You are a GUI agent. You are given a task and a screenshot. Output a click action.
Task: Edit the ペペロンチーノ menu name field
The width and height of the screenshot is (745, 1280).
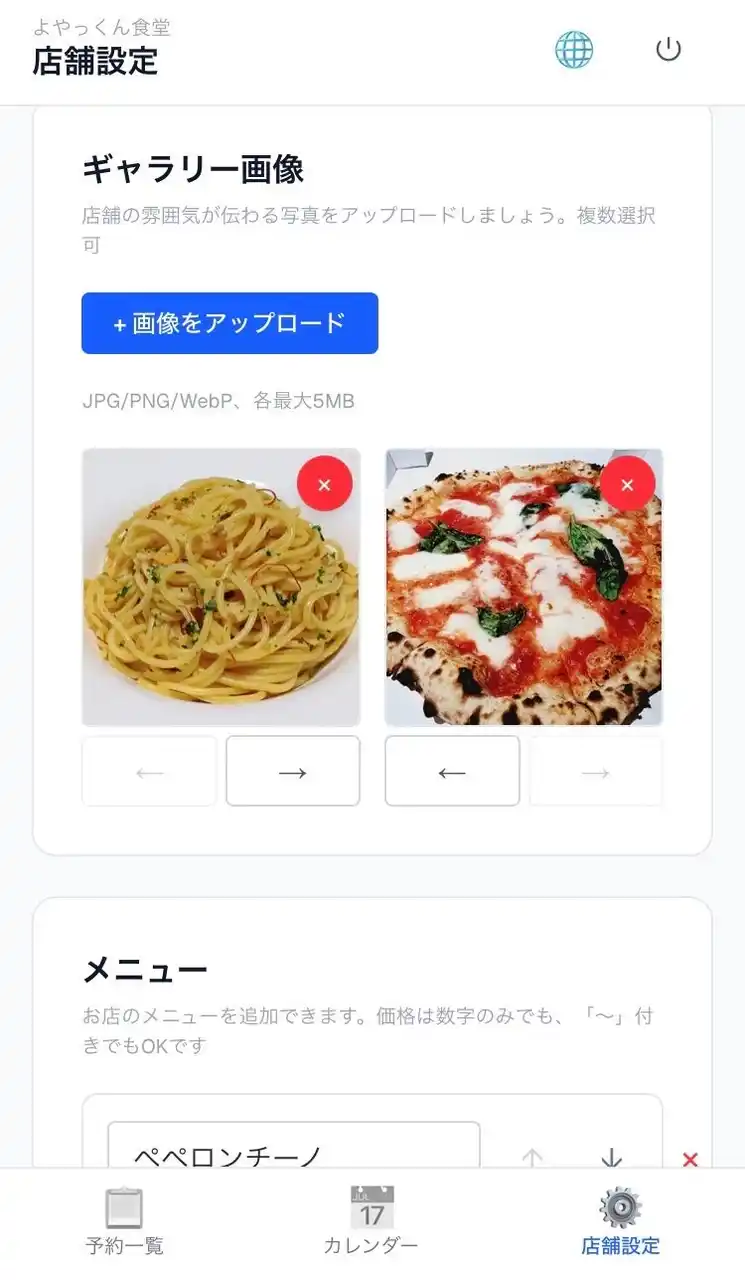pos(293,1150)
